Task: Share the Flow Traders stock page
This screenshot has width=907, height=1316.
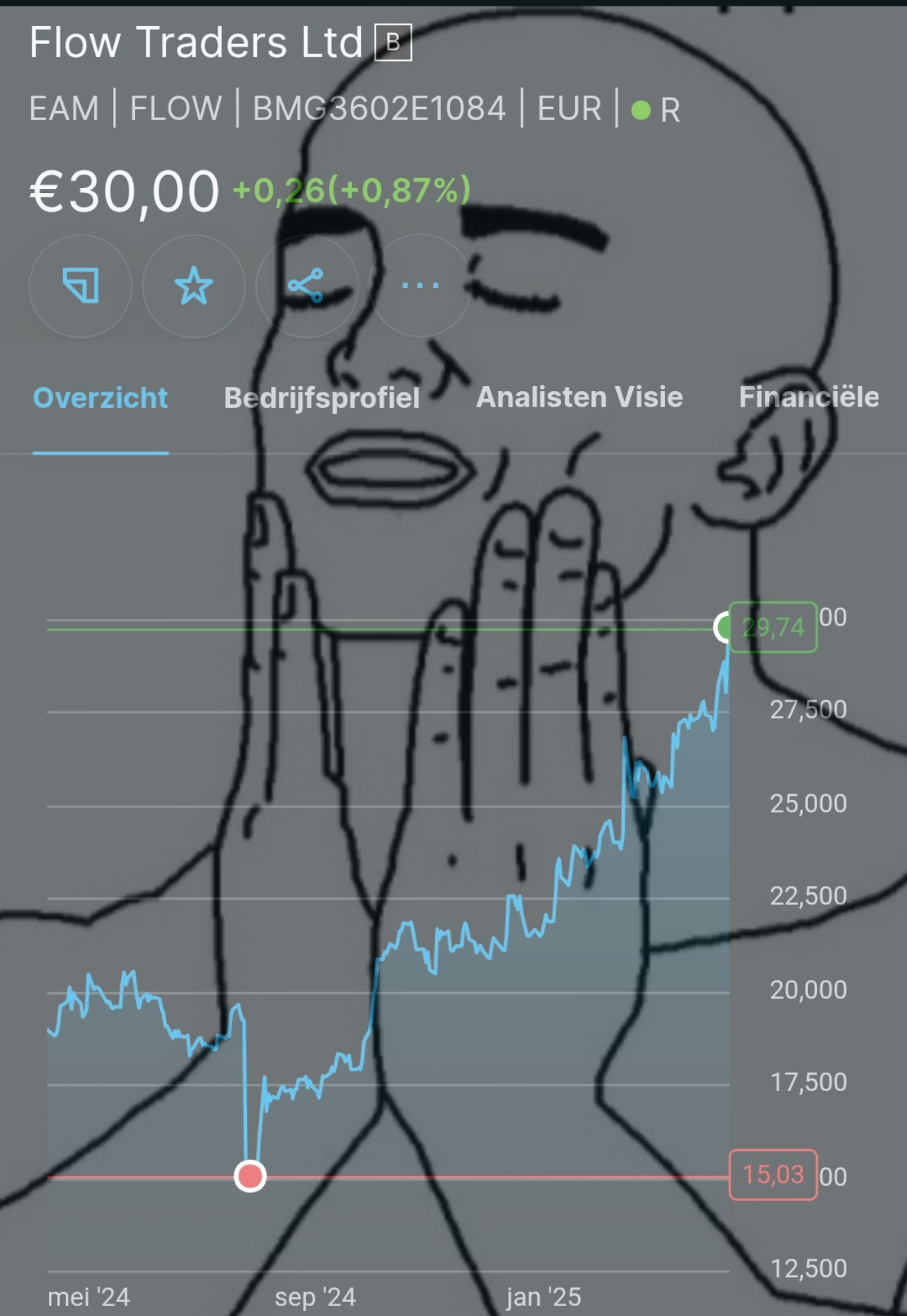Action: (307, 286)
